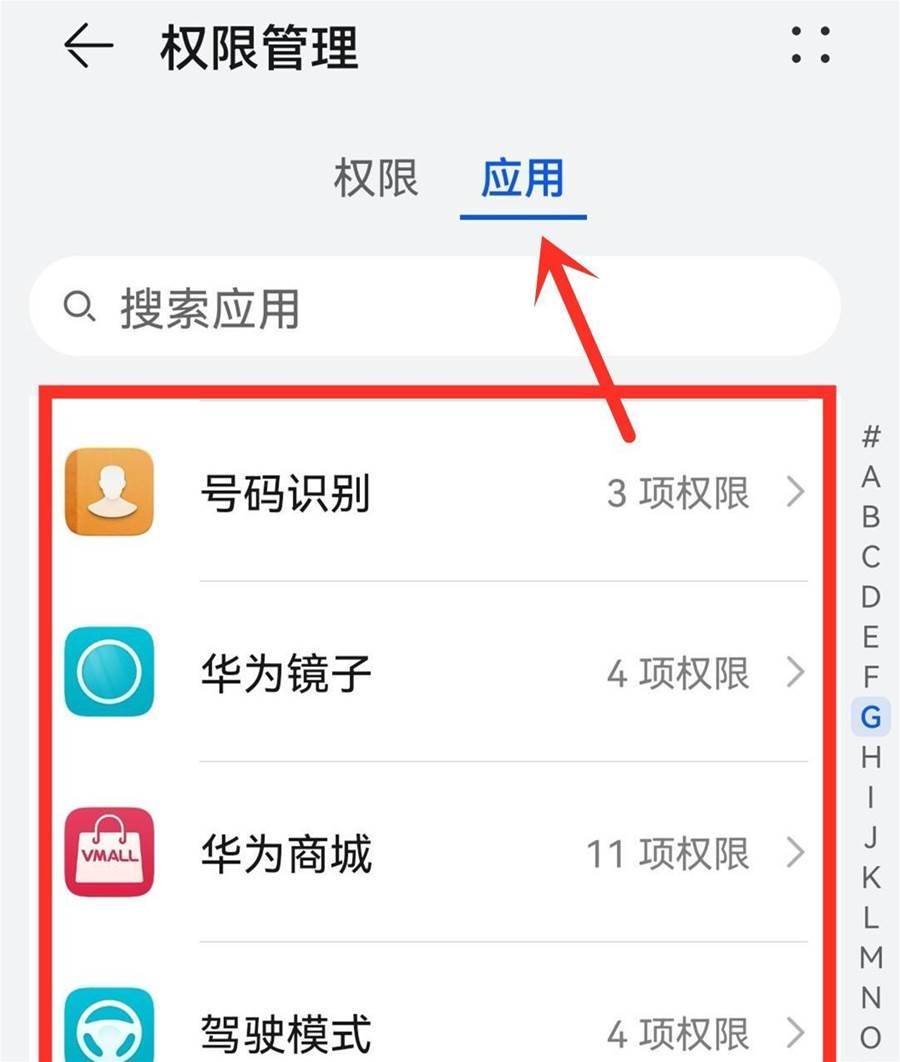Jump to letter M in the index

pyautogui.click(x=871, y=957)
